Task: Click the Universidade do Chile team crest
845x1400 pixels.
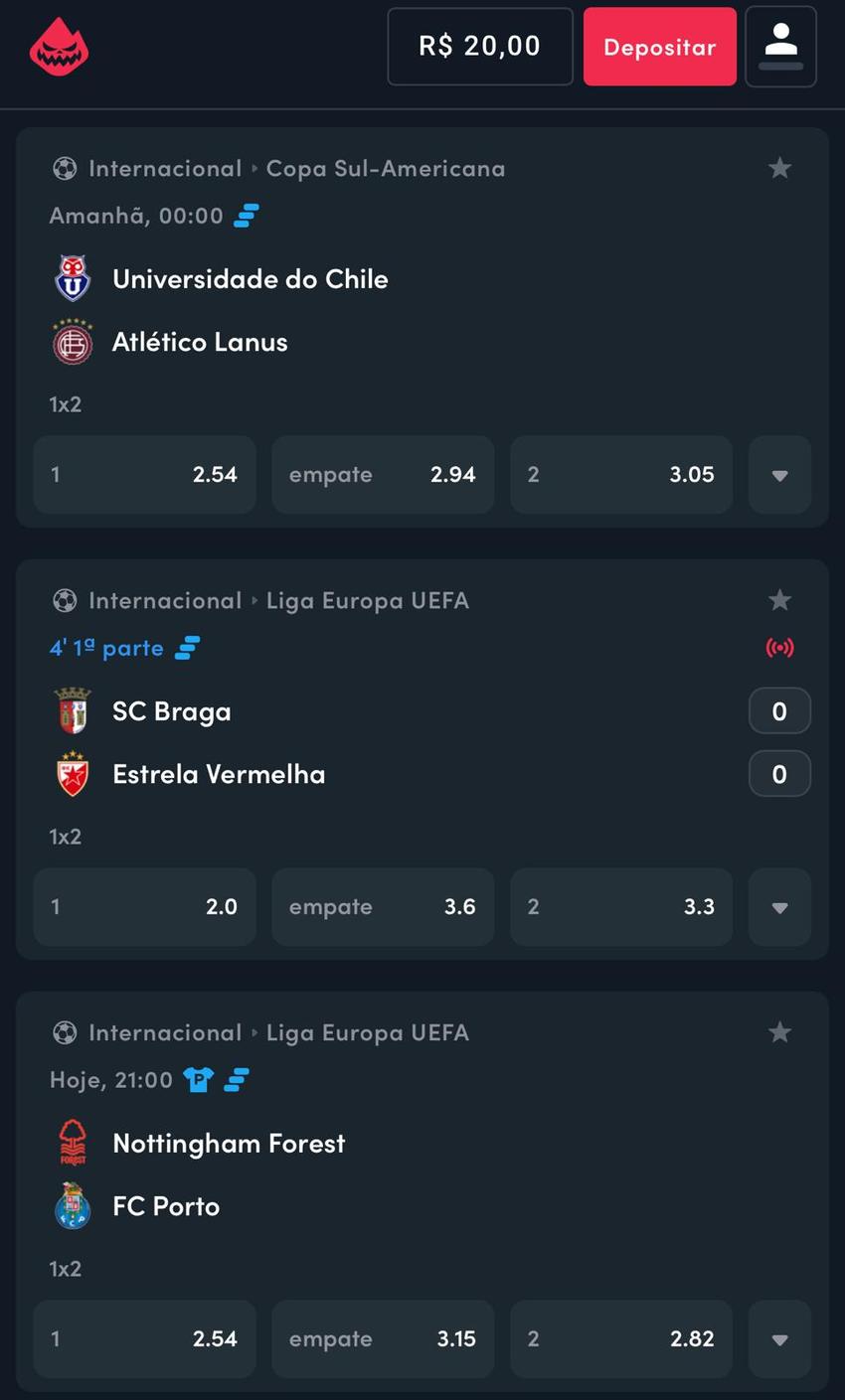Action: pyautogui.click(x=71, y=278)
